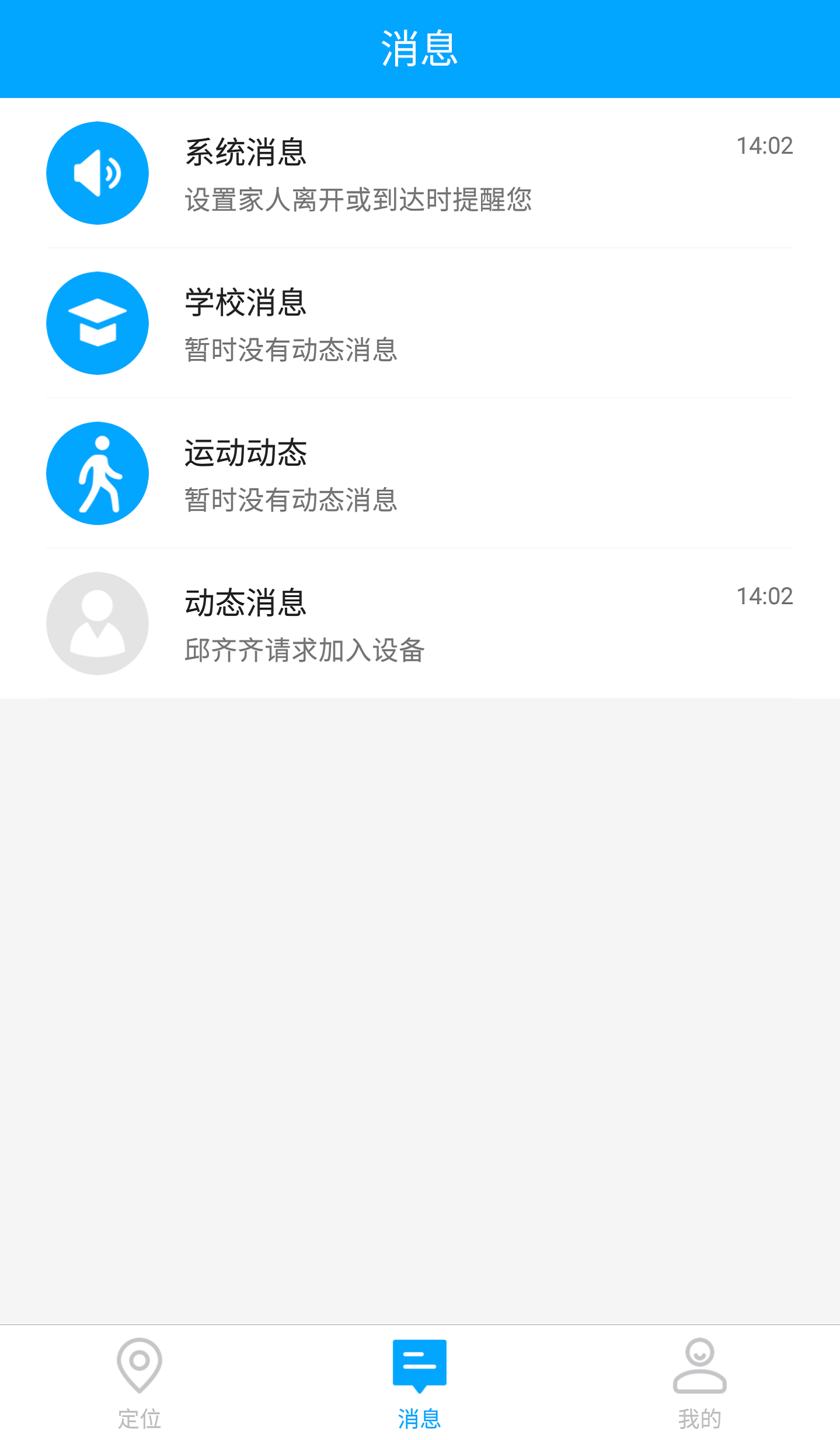Go to the 我的 profile tab
The width and height of the screenshot is (840, 1440).
point(699,1382)
